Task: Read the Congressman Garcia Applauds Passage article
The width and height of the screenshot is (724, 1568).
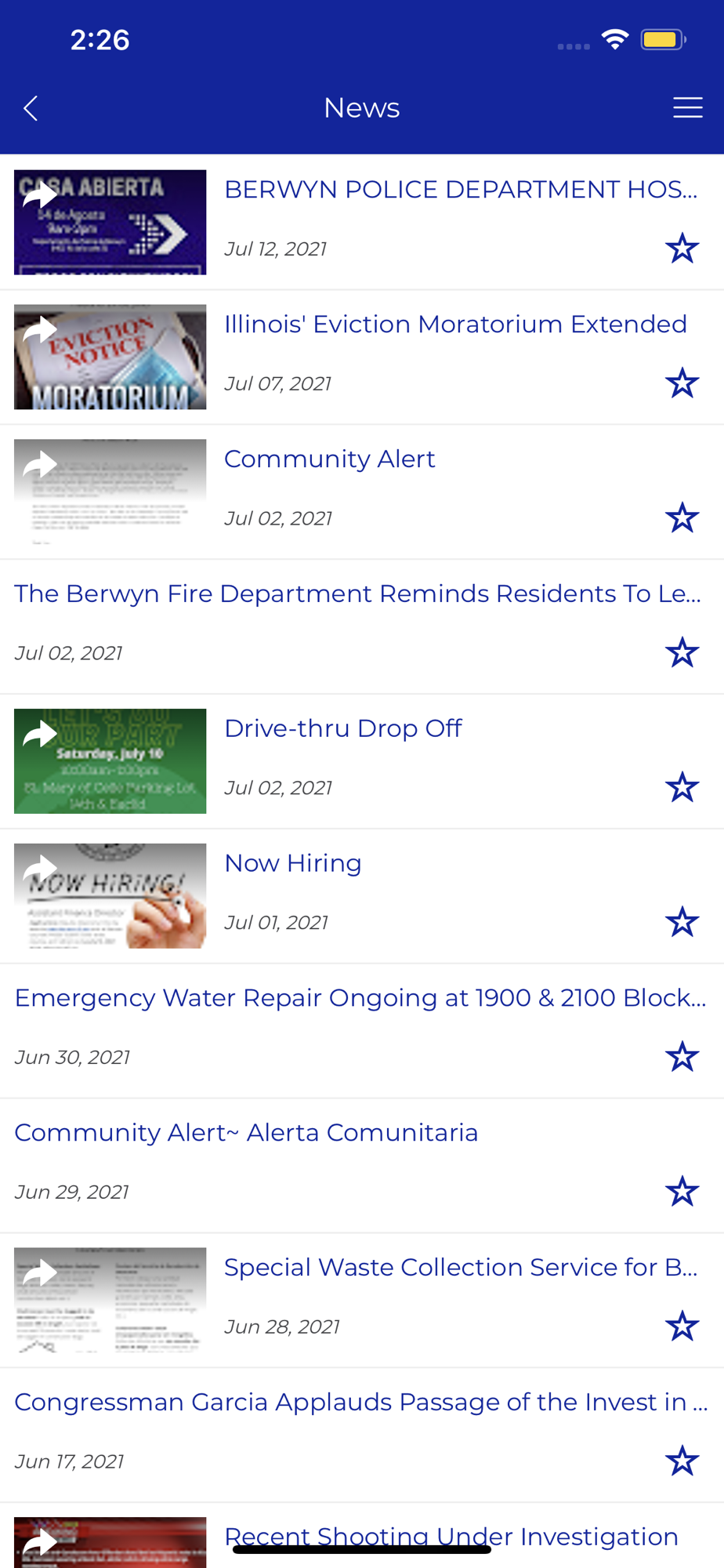Action: [x=360, y=1403]
